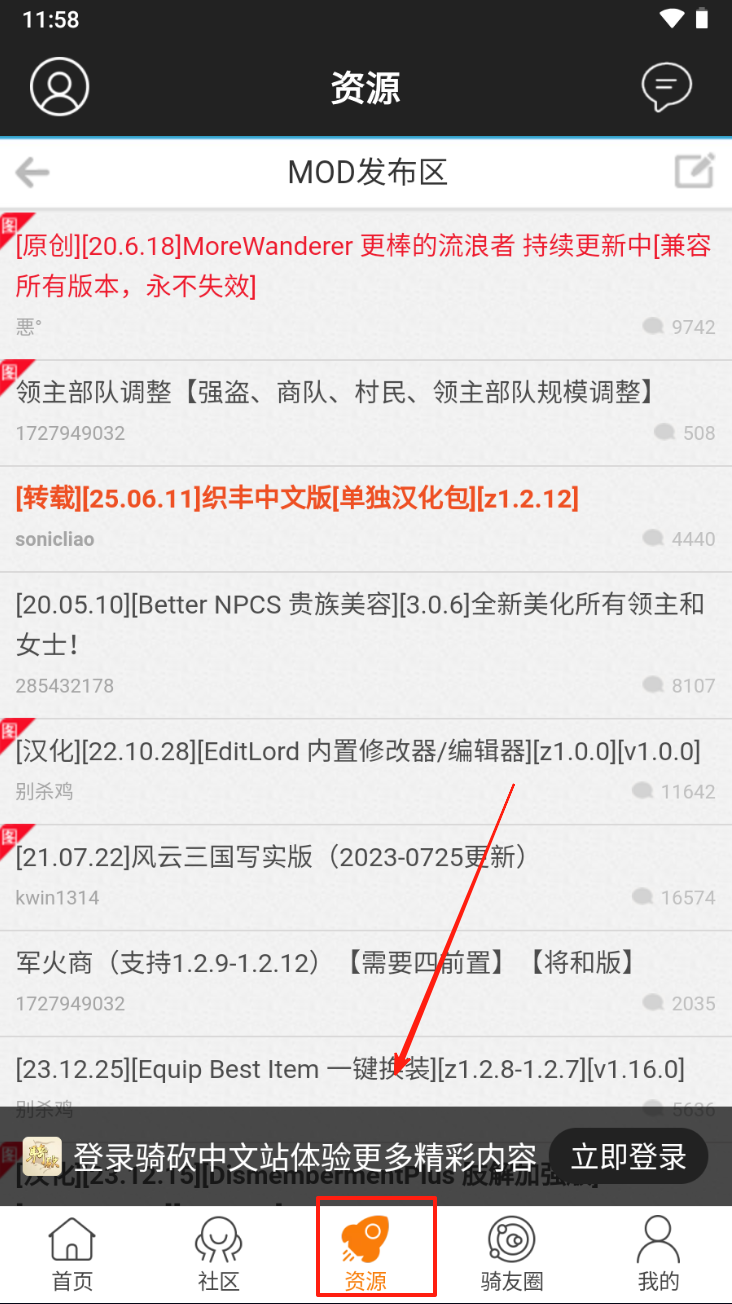Go to the 我的 tab
Viewport: 732px width, 1304px height.
(x=658, y=1254)
